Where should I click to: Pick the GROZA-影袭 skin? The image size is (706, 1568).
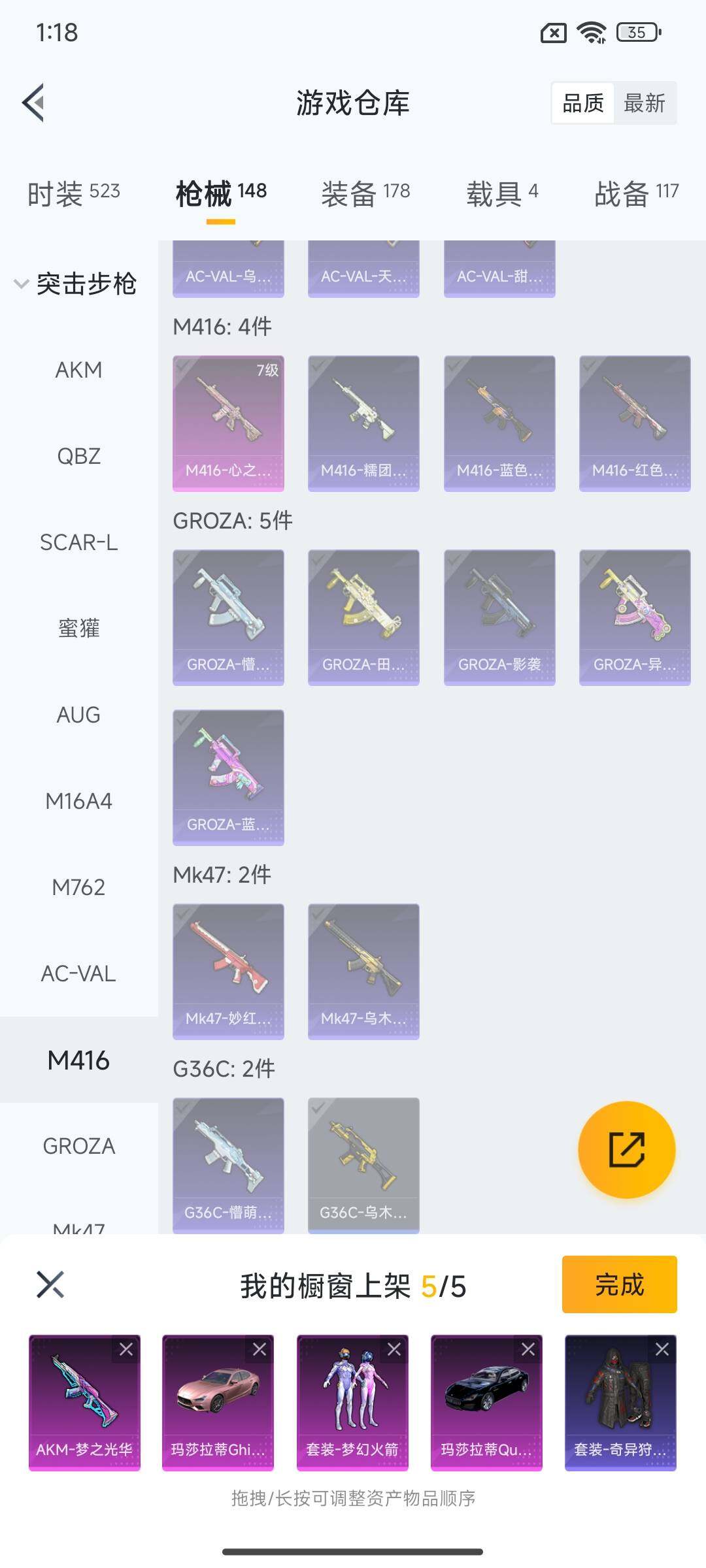(x=499, y=617)
